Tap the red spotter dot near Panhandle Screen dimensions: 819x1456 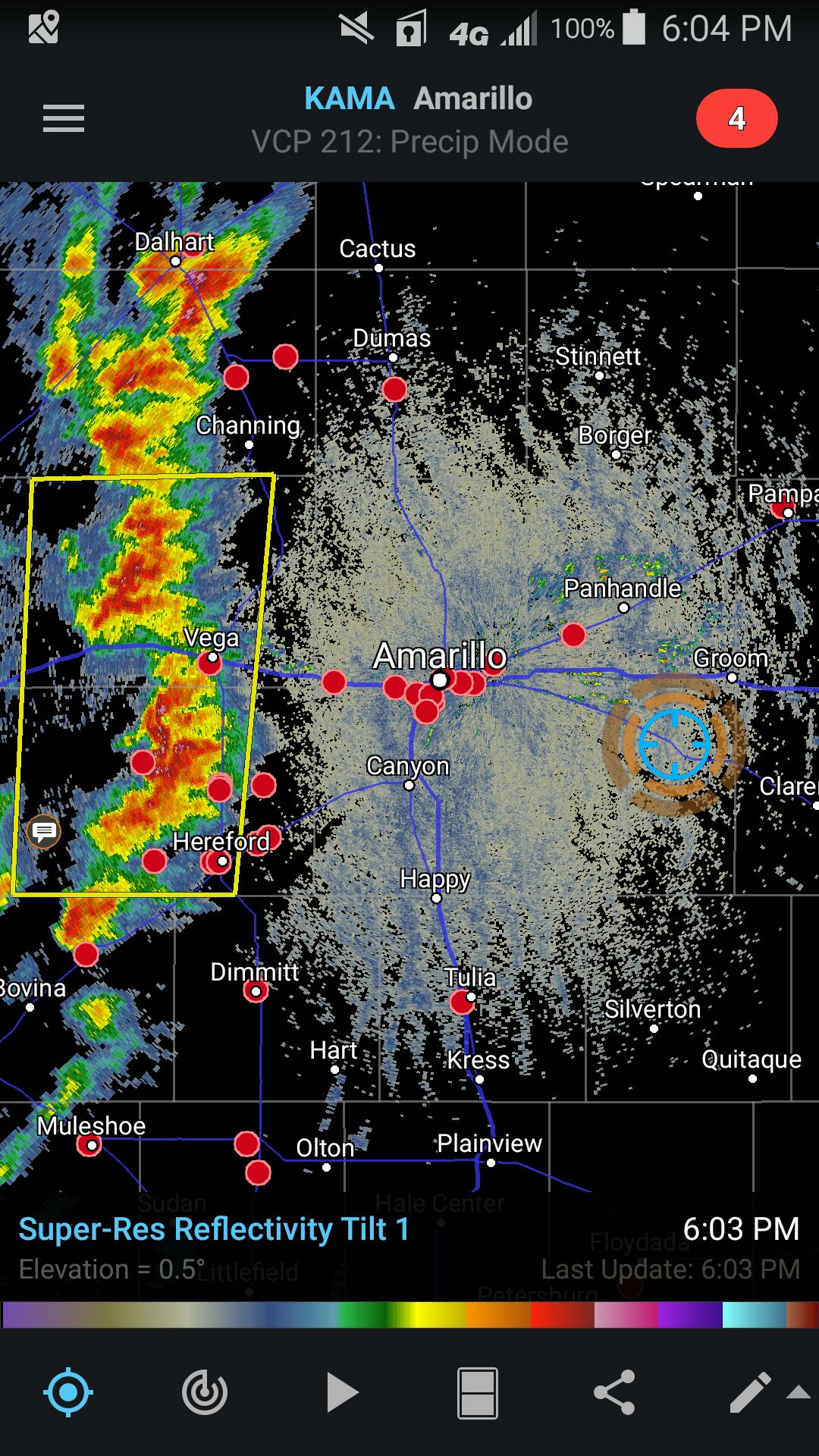[x=573, y=635]
